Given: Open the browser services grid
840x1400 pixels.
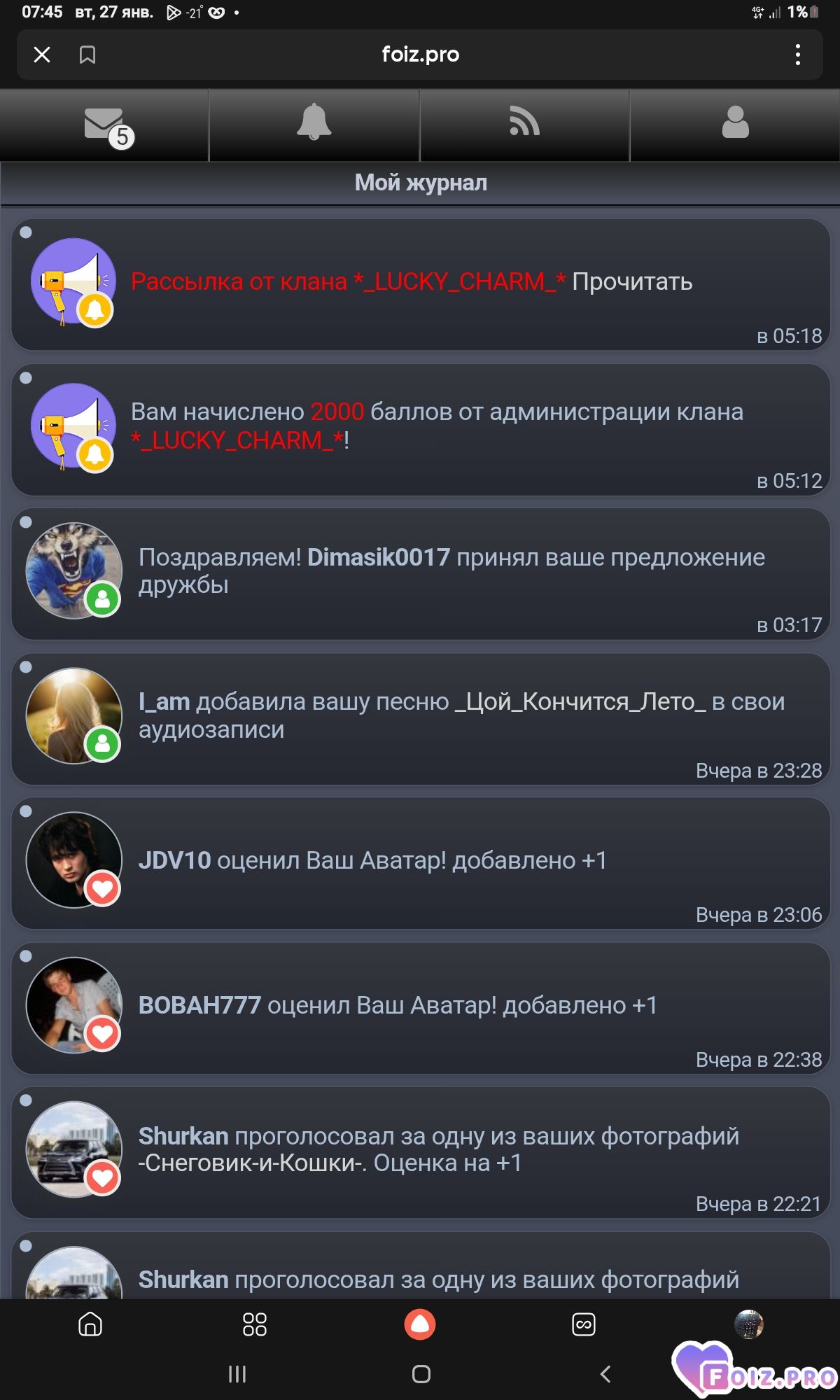Looking at the screenshot, I should click(254, 1324).
